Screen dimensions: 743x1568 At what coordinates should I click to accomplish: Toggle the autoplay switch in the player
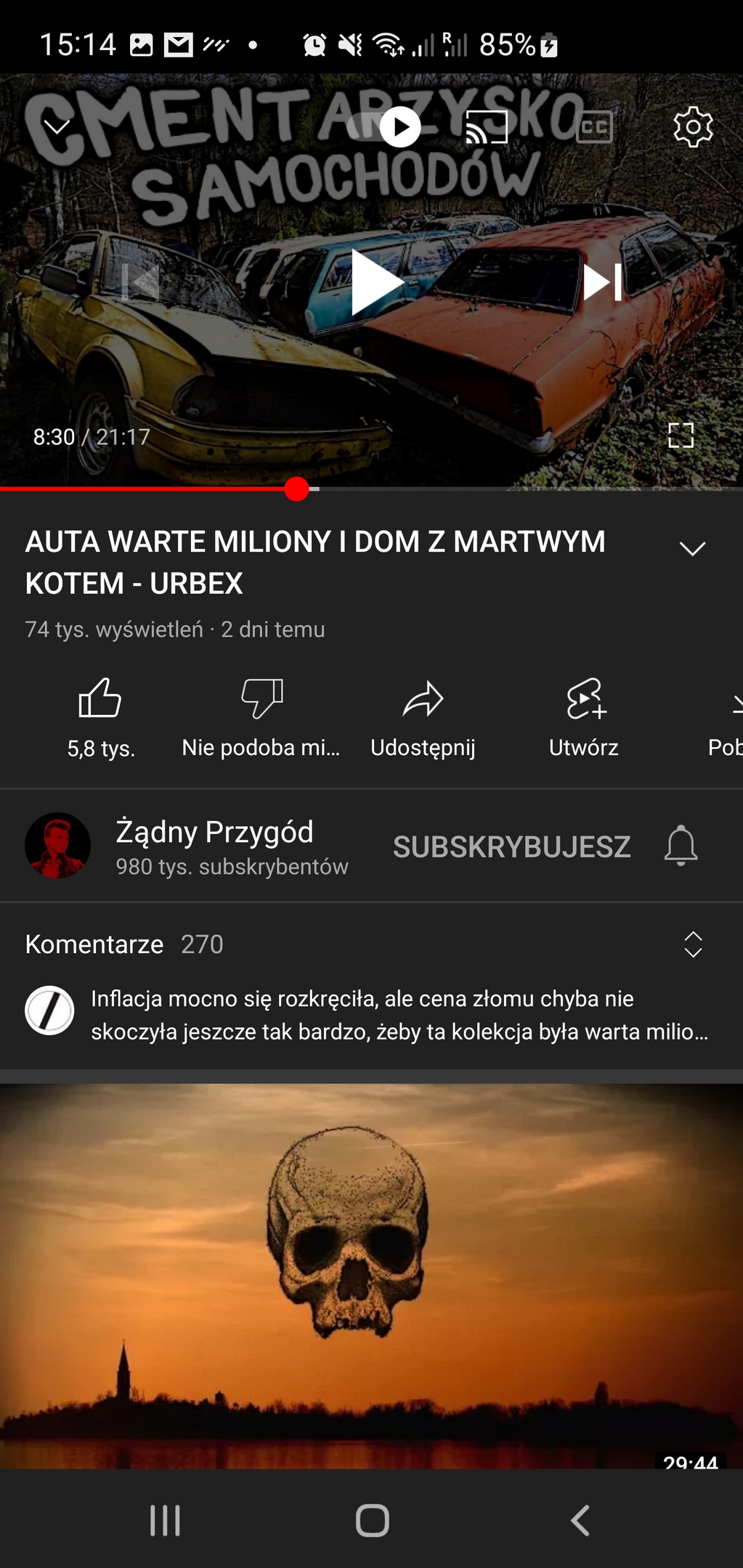(x=384, y=127)
